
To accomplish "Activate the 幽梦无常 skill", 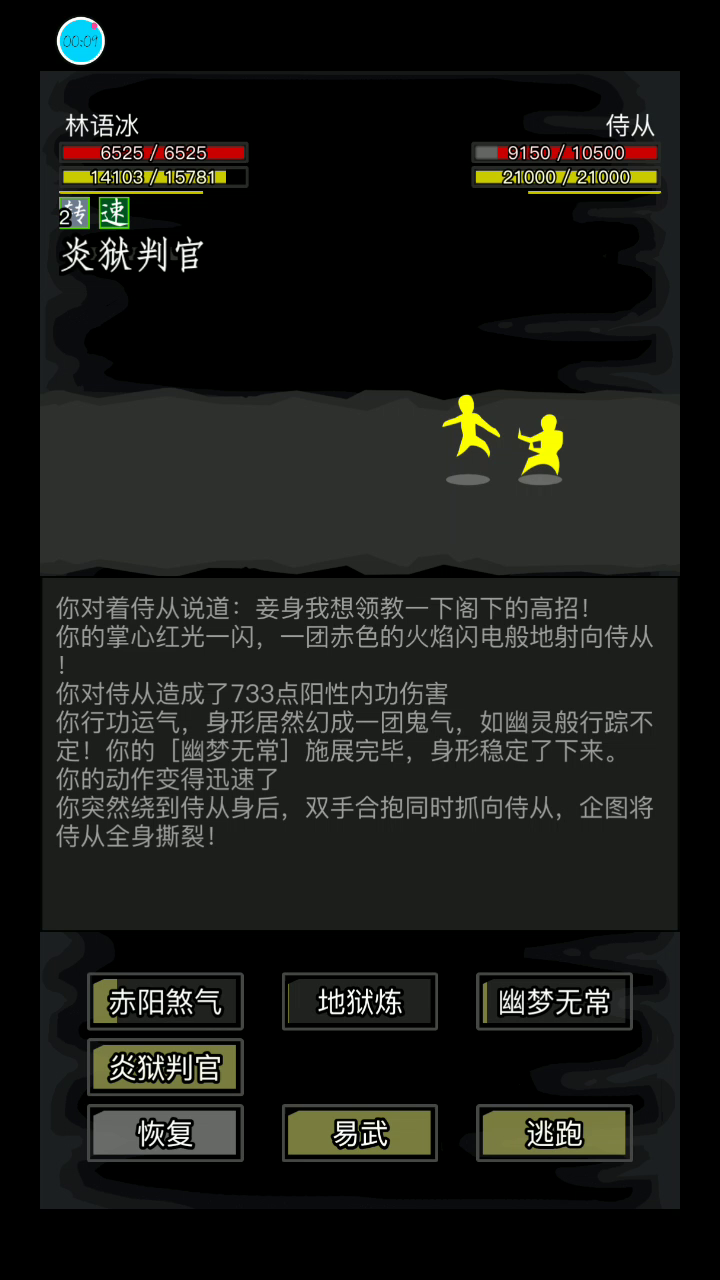I will tap(554, 1002).
